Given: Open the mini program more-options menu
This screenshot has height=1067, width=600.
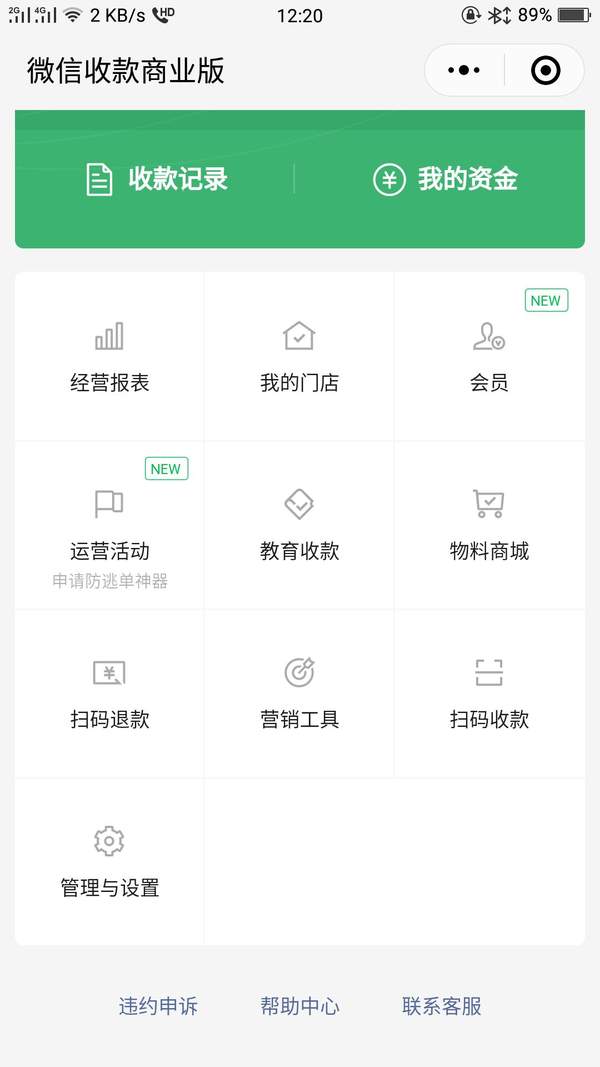Looking at the screenshot, I should (464, 70).
